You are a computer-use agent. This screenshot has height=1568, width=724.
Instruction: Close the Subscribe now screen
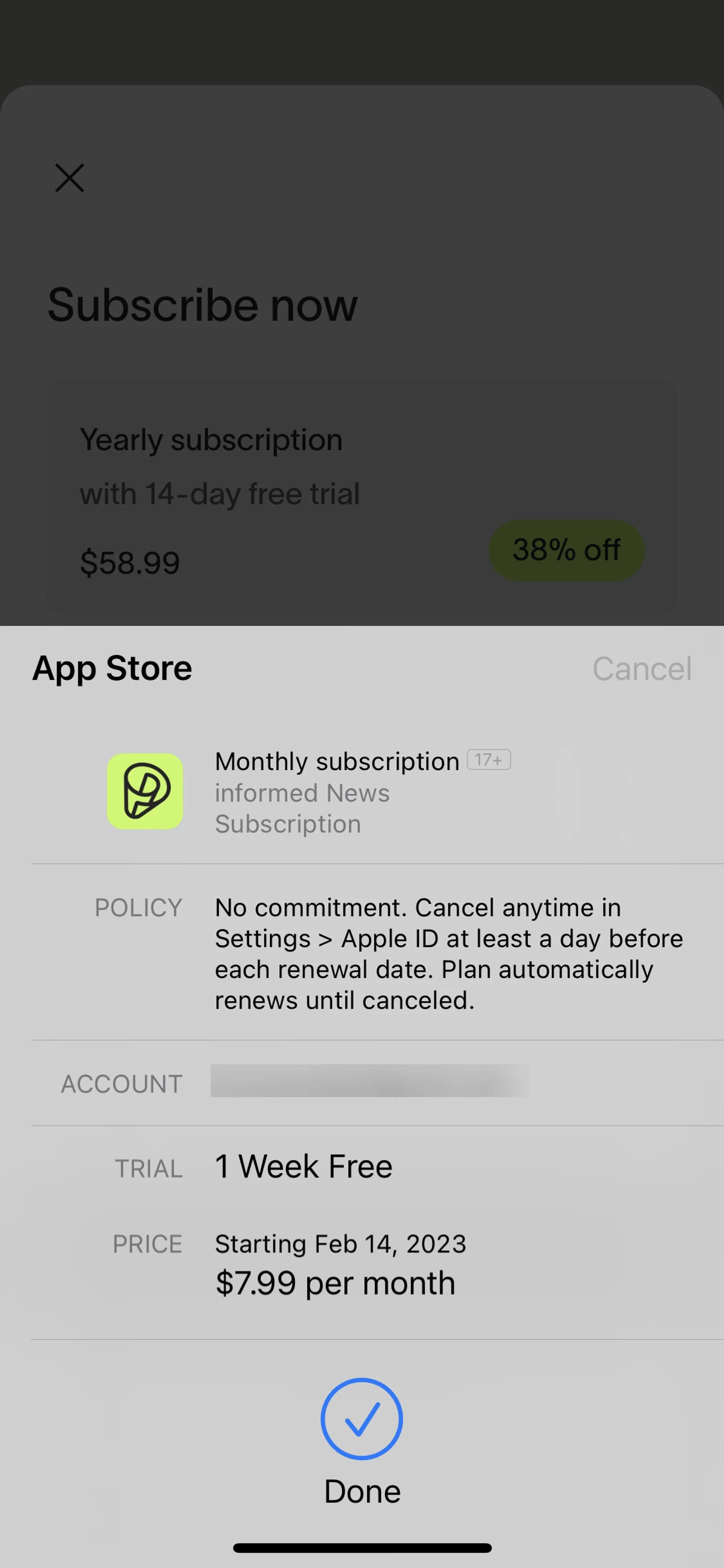pyautogui.click(x=70, y=178)
